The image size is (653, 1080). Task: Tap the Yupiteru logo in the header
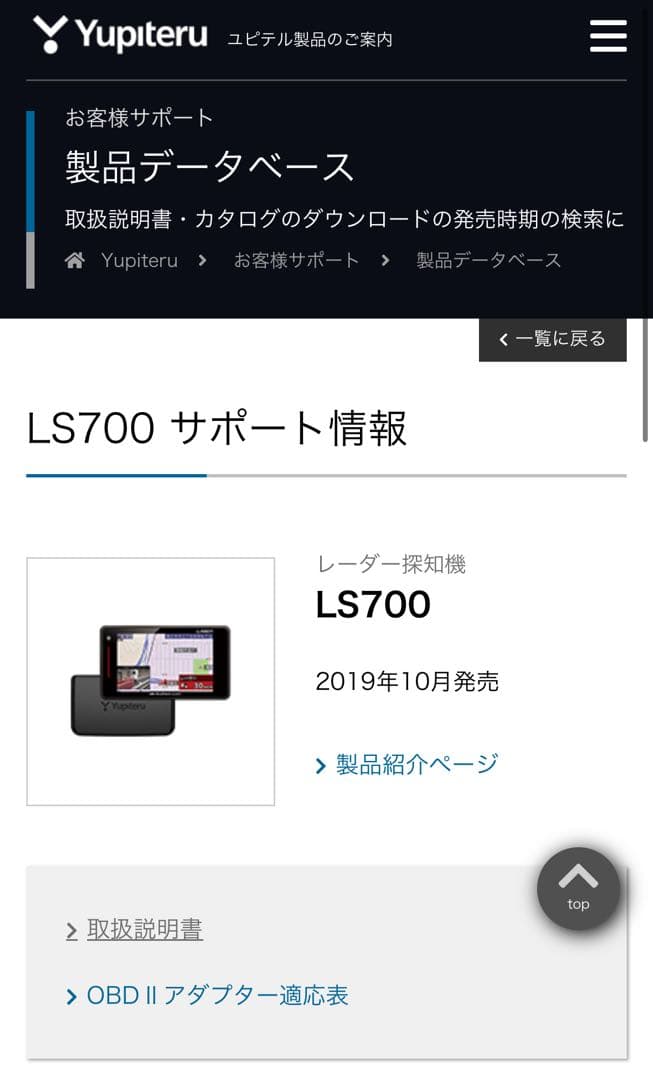[x=121, y=34]
